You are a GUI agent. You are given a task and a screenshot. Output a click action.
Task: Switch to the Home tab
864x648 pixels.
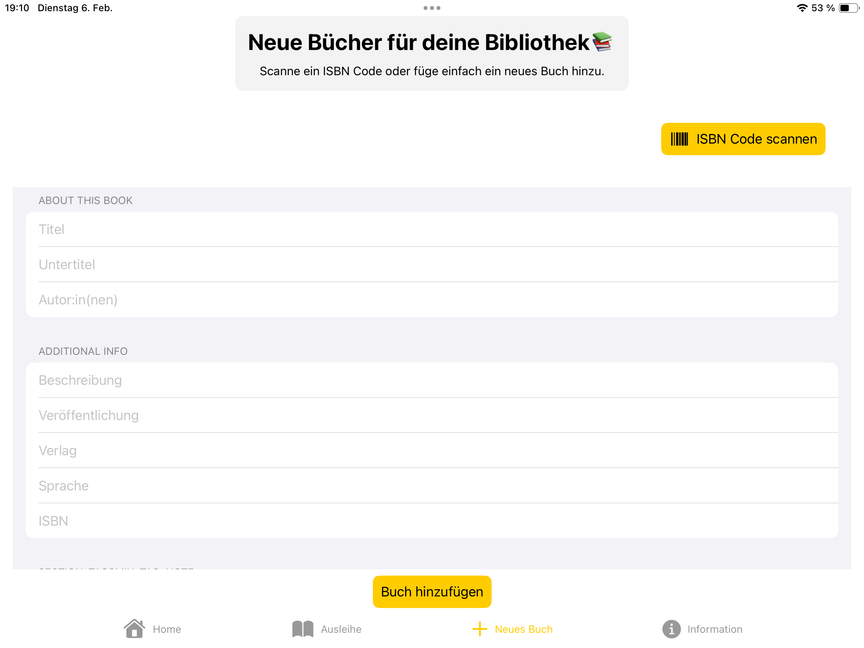(153, 629)
